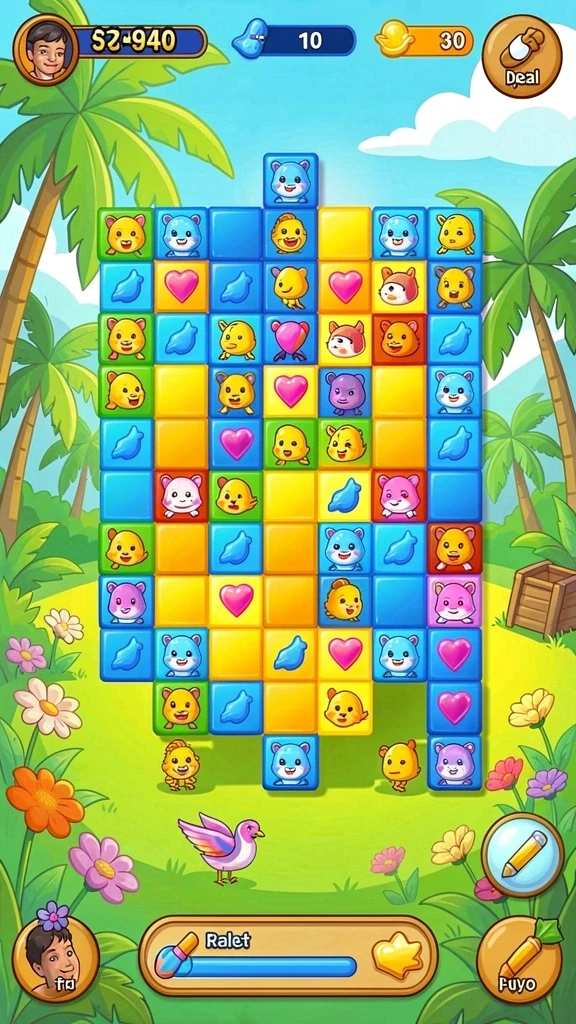This screenshot has height=1024, width=576.
Task: Tap the yellow star on the Ralet bar
Action: tap(397, 954)
